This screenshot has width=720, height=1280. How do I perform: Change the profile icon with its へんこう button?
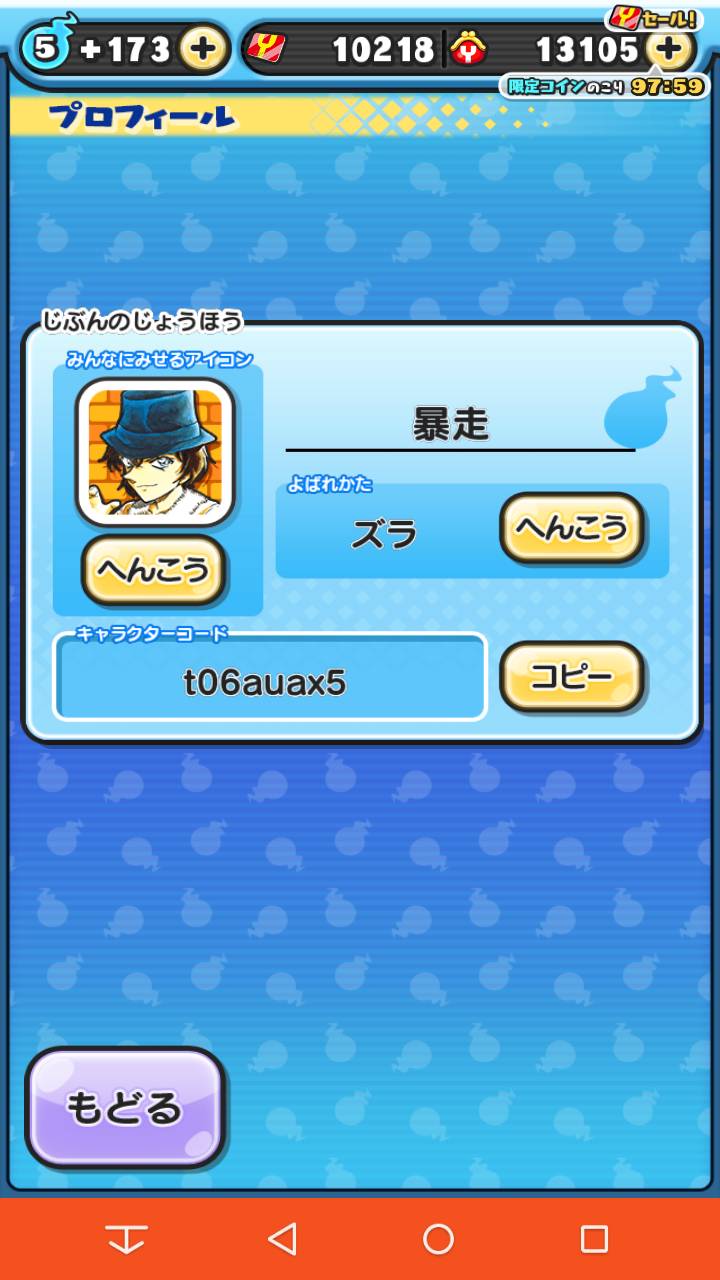(154, 569)
